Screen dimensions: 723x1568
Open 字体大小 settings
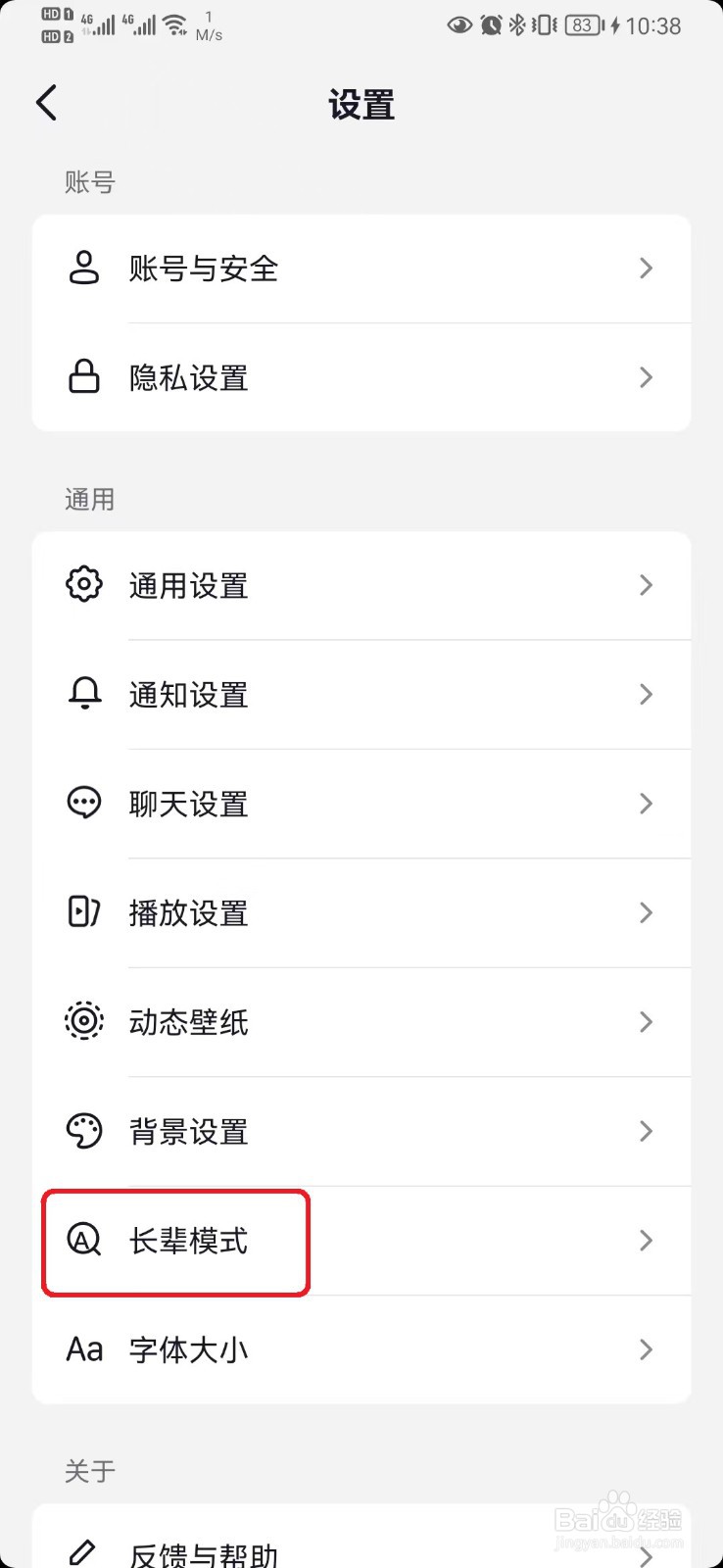(361, 1350)
